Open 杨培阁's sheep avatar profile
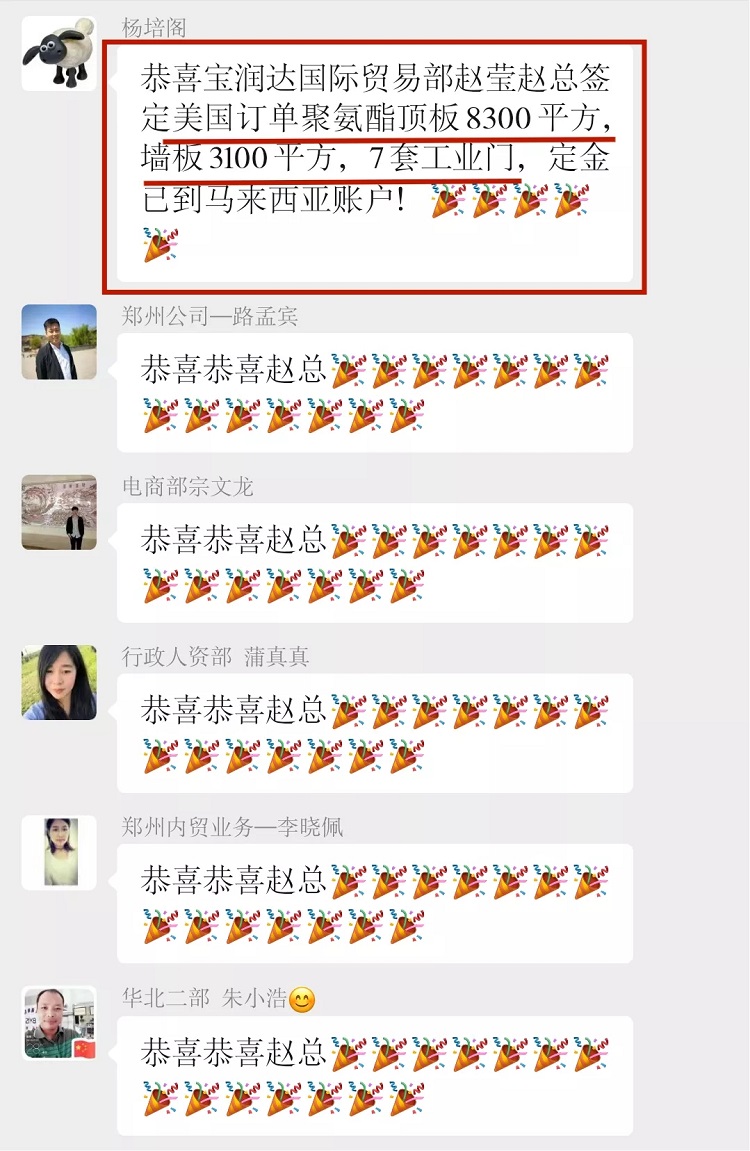The height and width of the screenshot is (1151, 750). coord(59,53)
